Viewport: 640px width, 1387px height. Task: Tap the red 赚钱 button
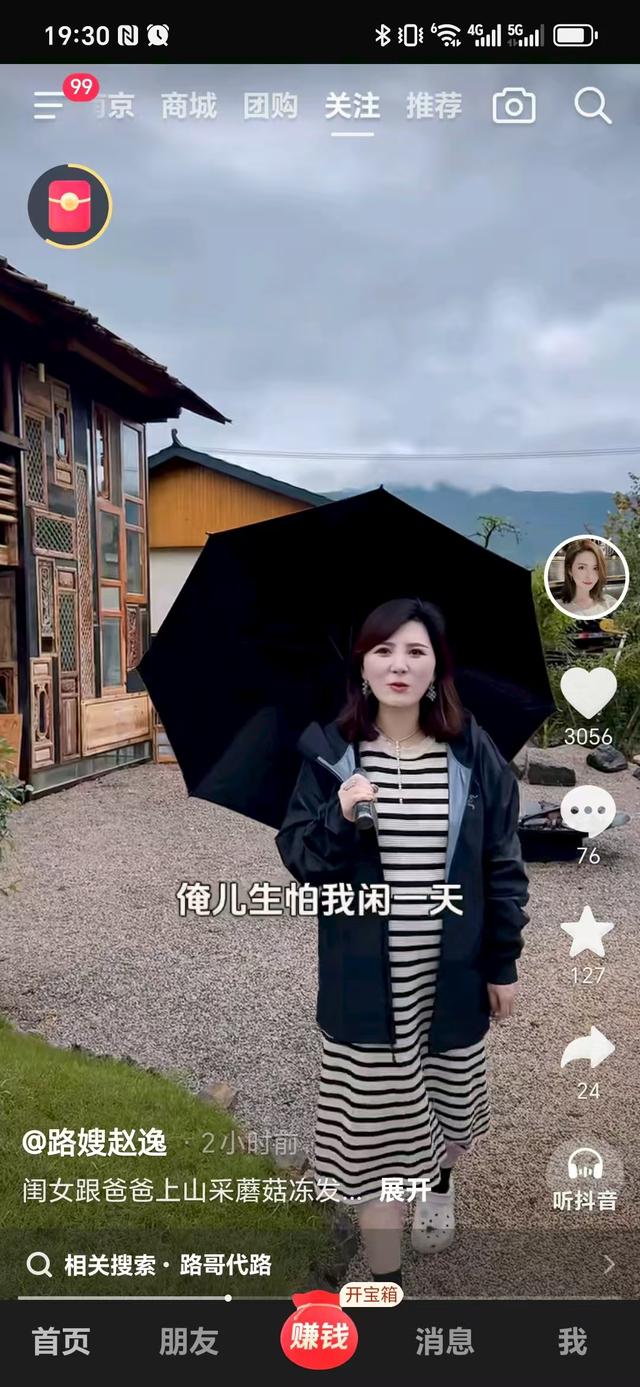pos(319,1334)
